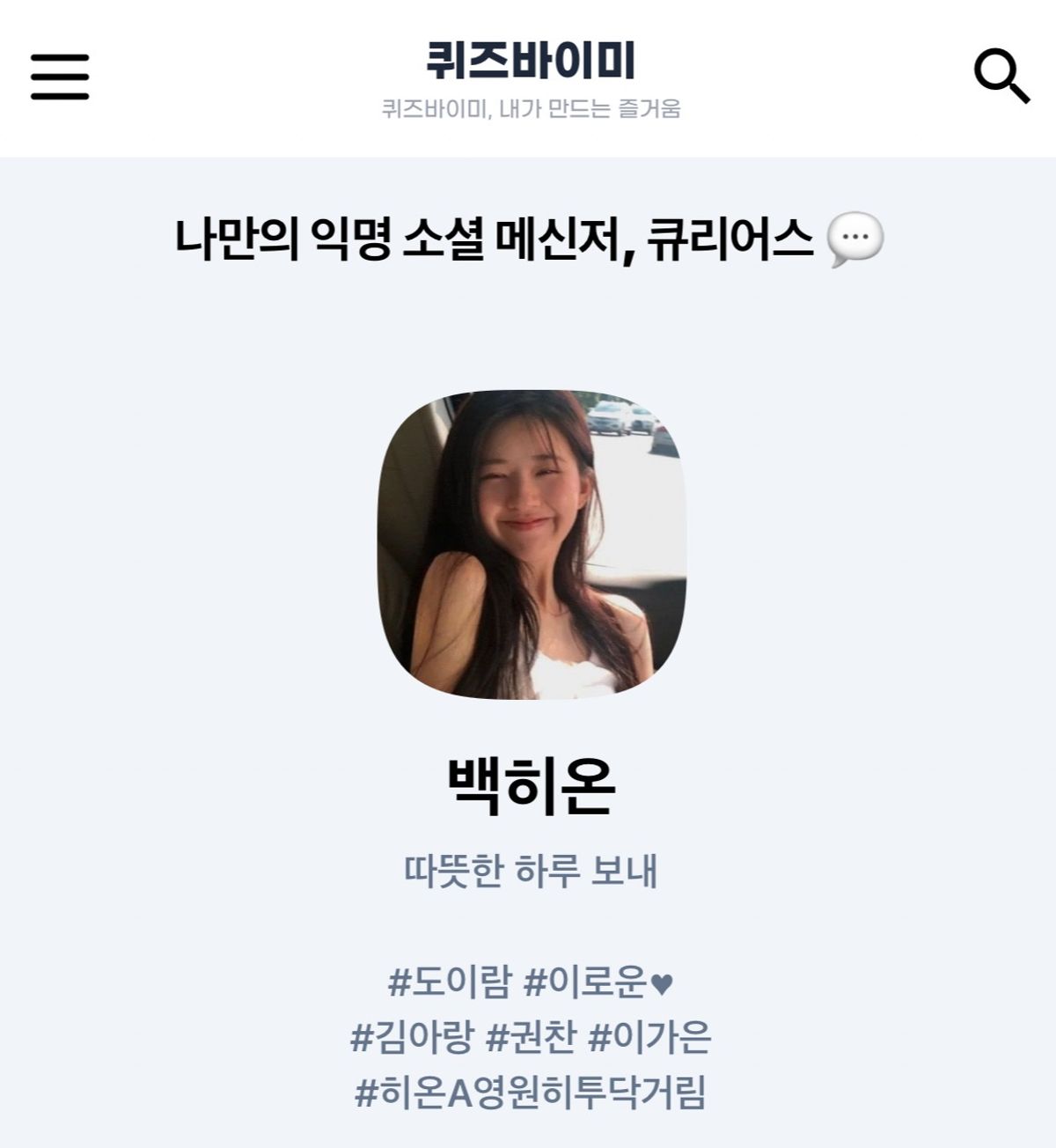Select the #도이람 hashtag

click(x=449, y=981)
